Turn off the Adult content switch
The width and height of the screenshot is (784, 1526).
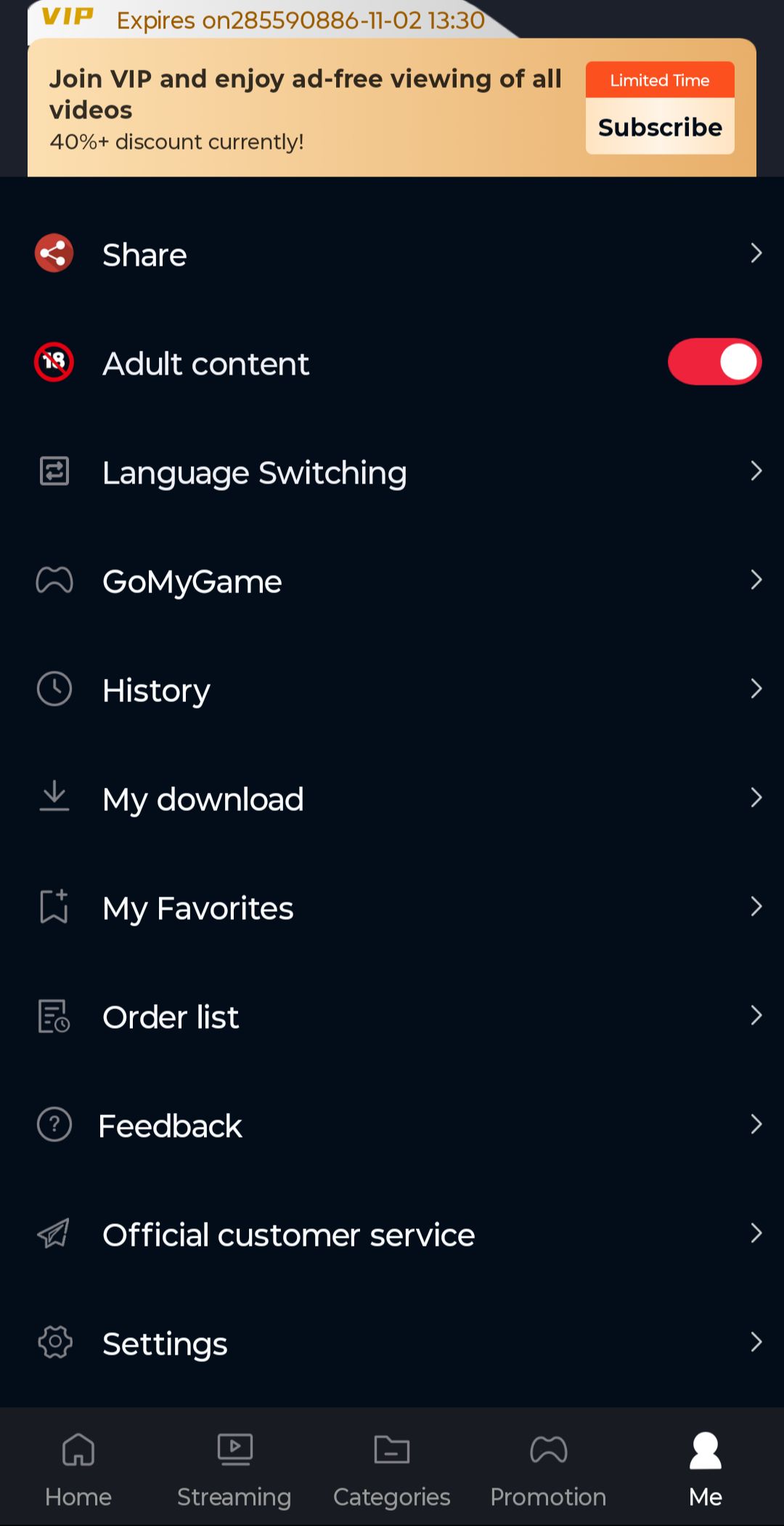[714, 362]
